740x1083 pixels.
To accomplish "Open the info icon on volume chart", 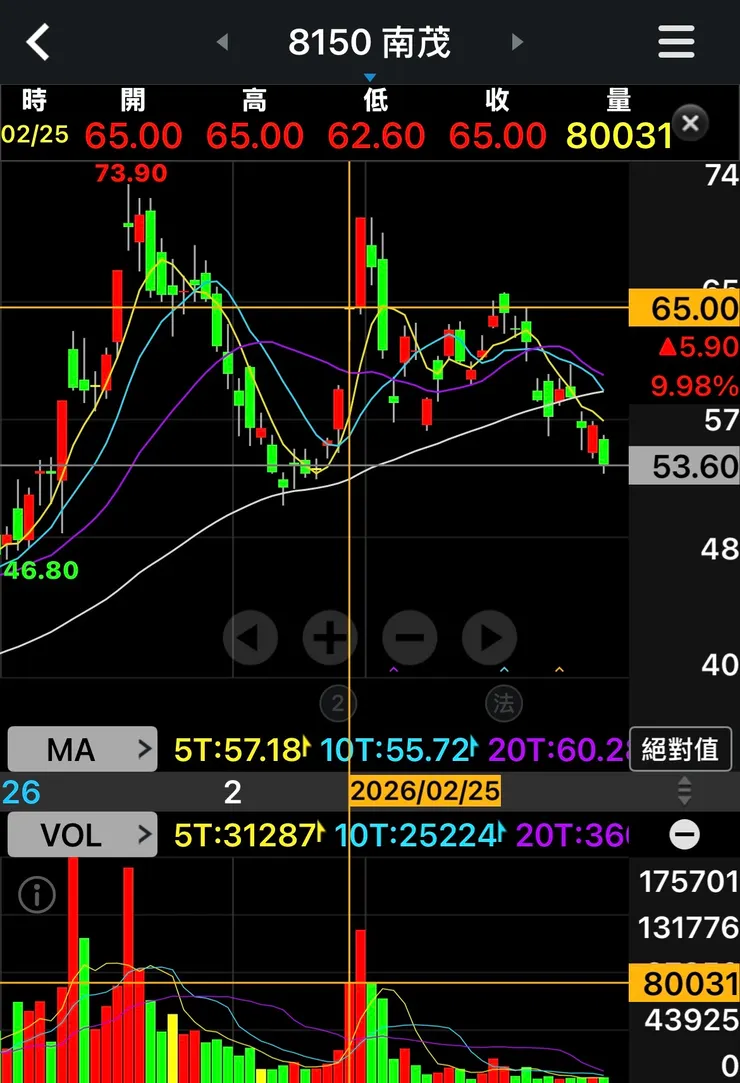I will point(37,895).
